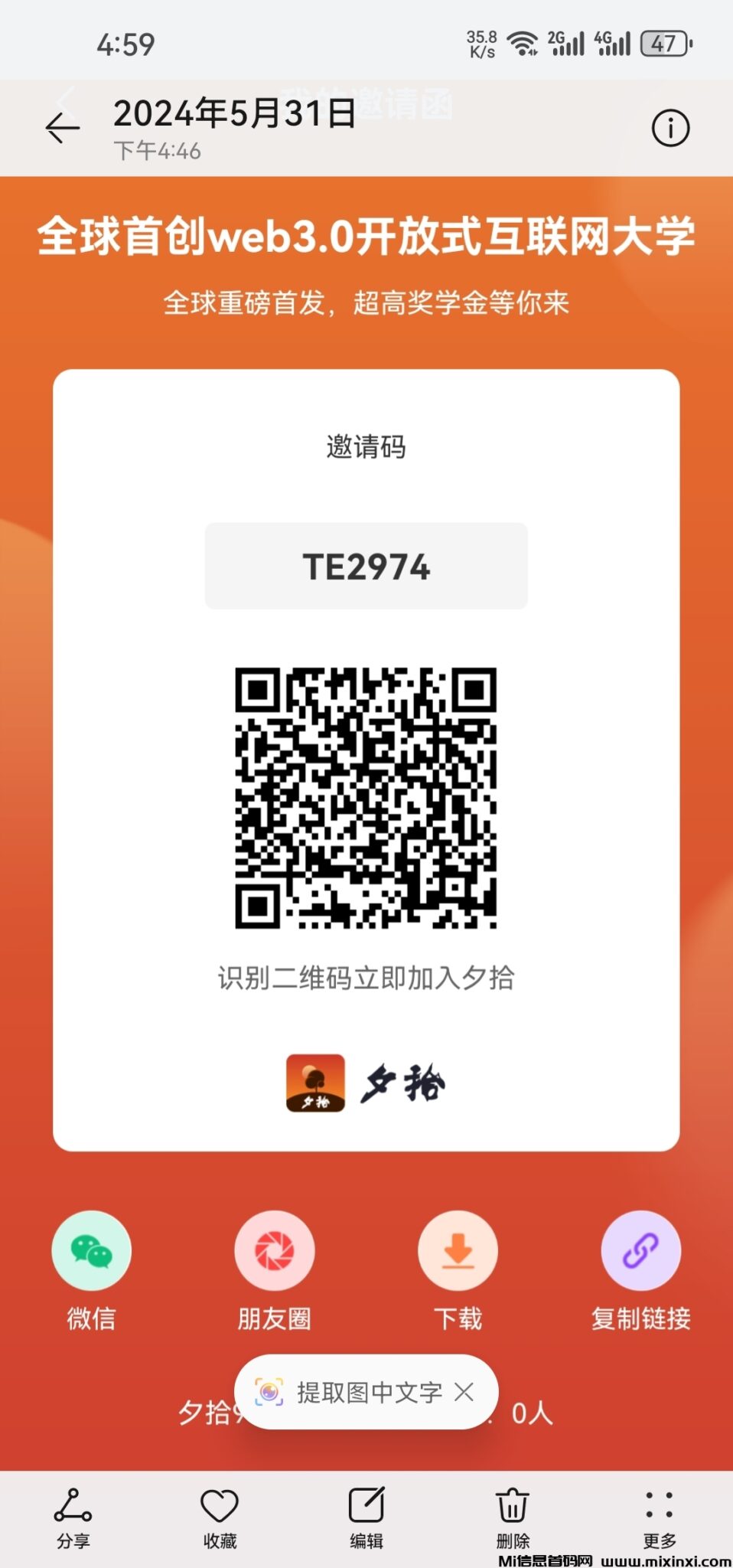Viewport: 733px width, 1568px height.
Task: Open the photo details info icon
Action: (670, 128)
